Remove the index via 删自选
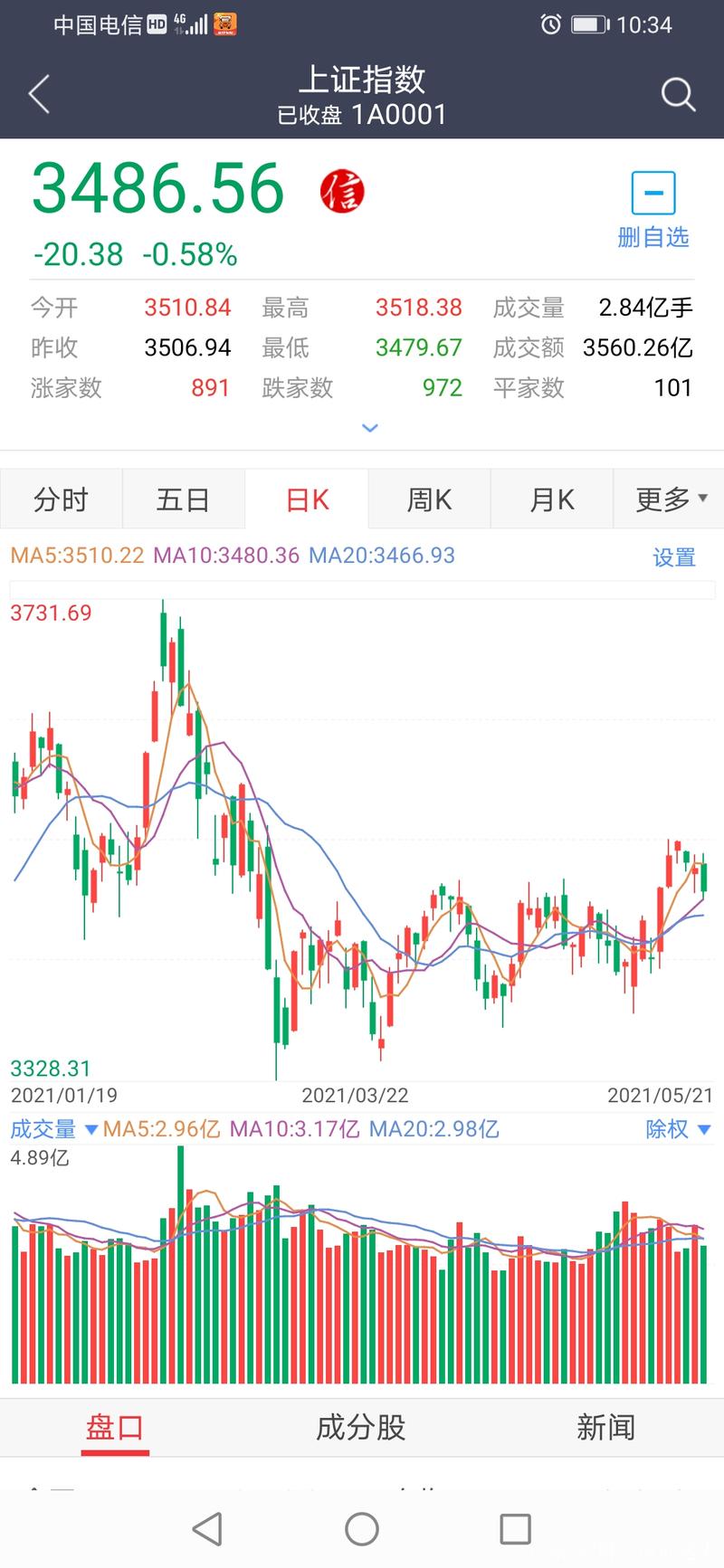Screen dimensions: 724x1568 pos(653,238)
